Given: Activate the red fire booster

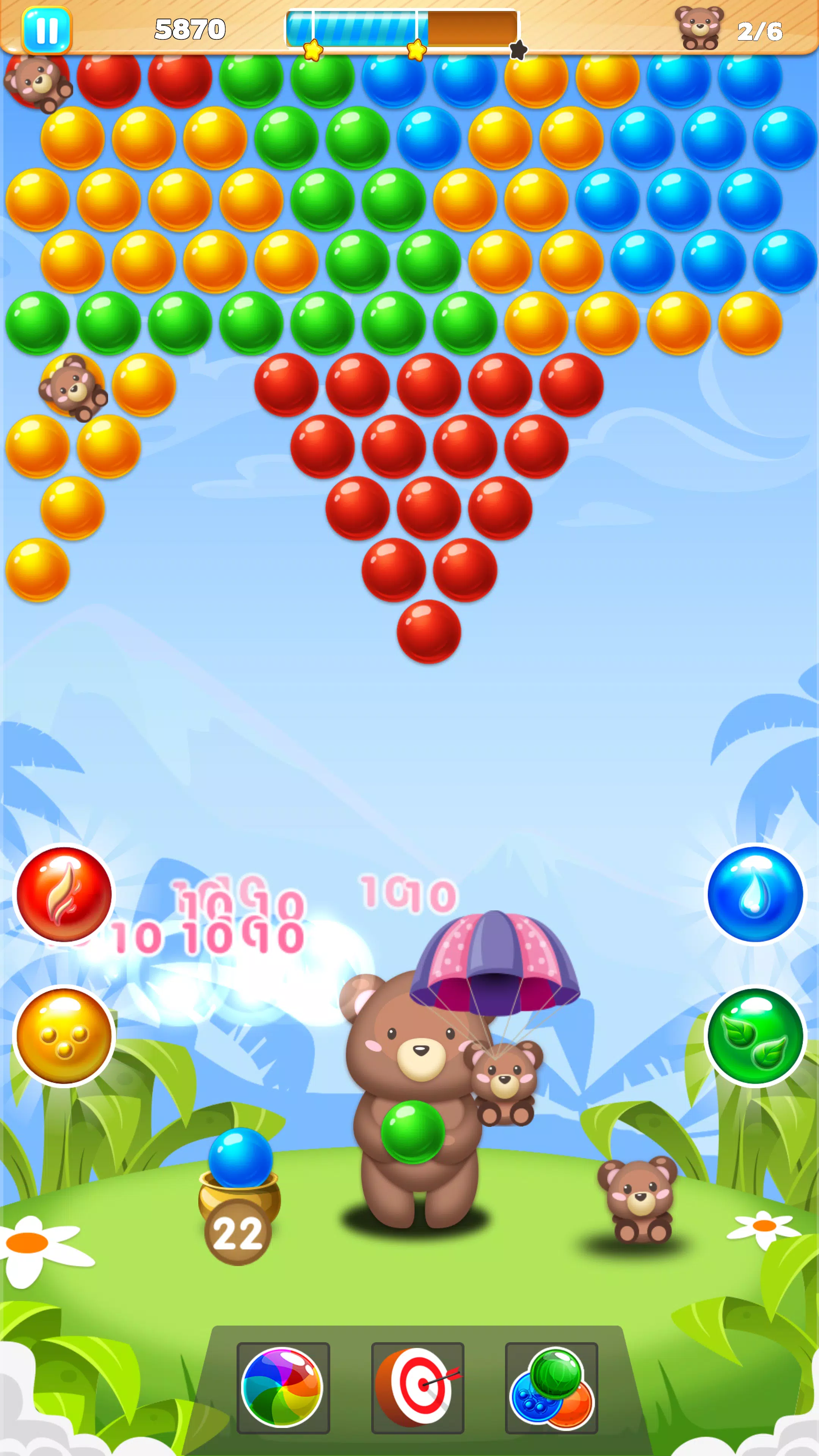Looking at the screenshot, I should [x=64, y=894].
